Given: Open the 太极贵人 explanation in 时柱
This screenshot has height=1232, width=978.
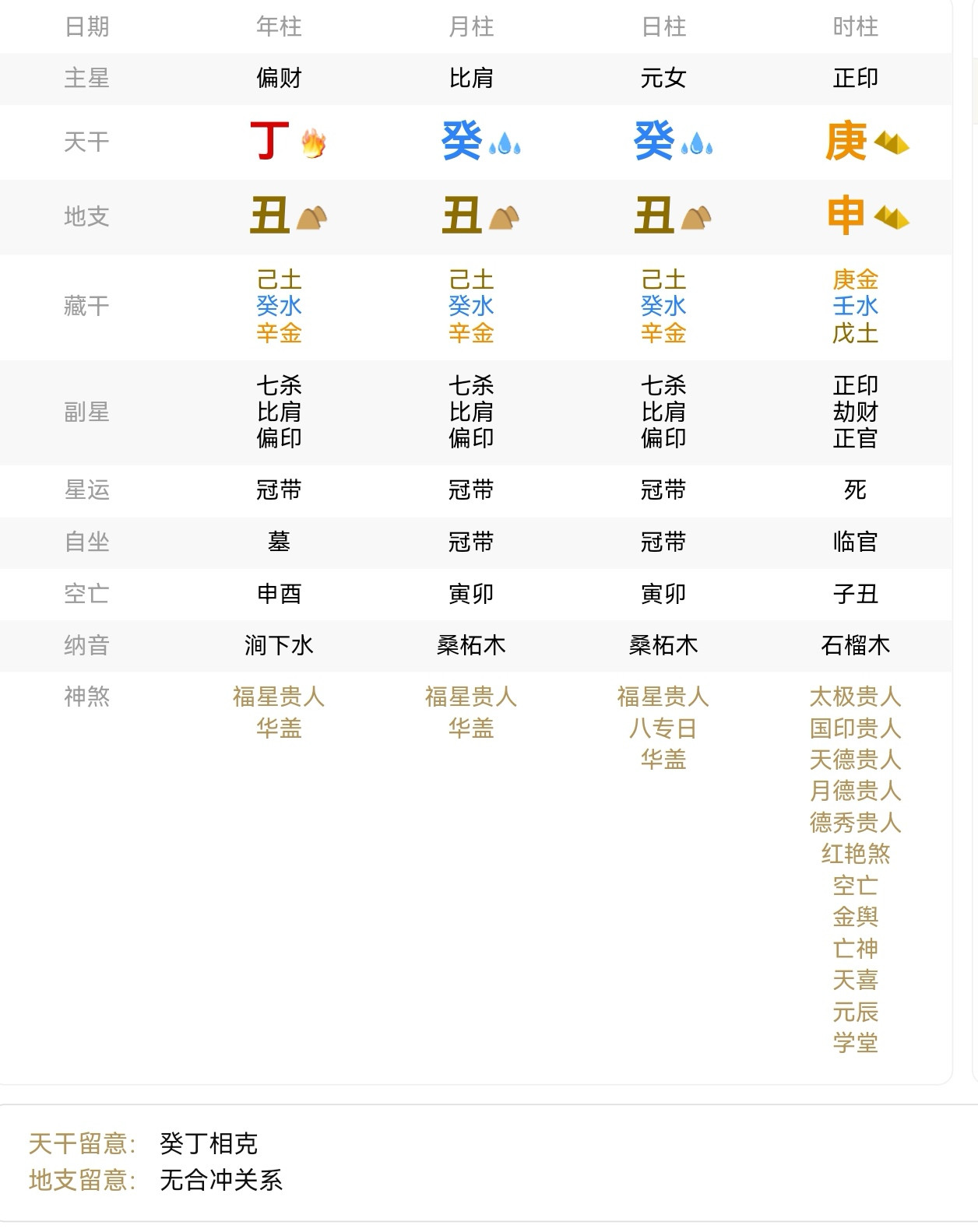Looking at the screenshot, I should pos(855,697).
